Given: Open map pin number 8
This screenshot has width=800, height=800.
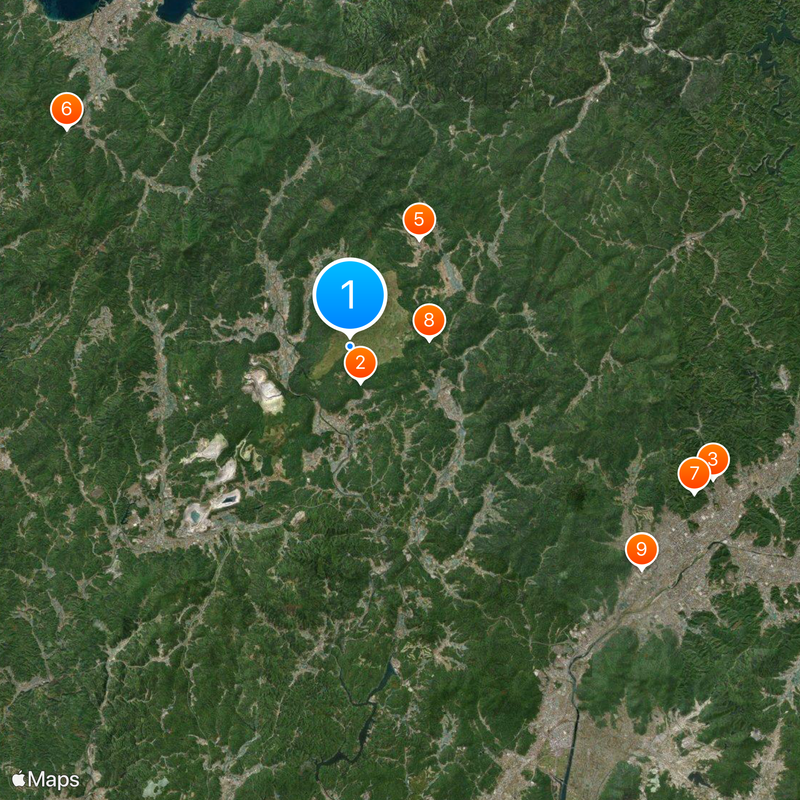Looking at the screenshot, I should click(x=429, y=320).
